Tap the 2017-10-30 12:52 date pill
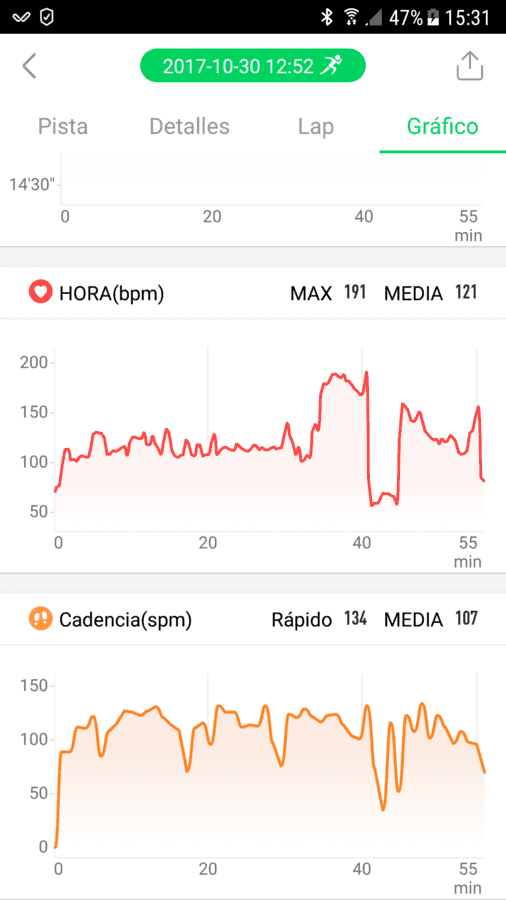The width and height of the screenshot is (506, 900). click(x=252, y=66)
